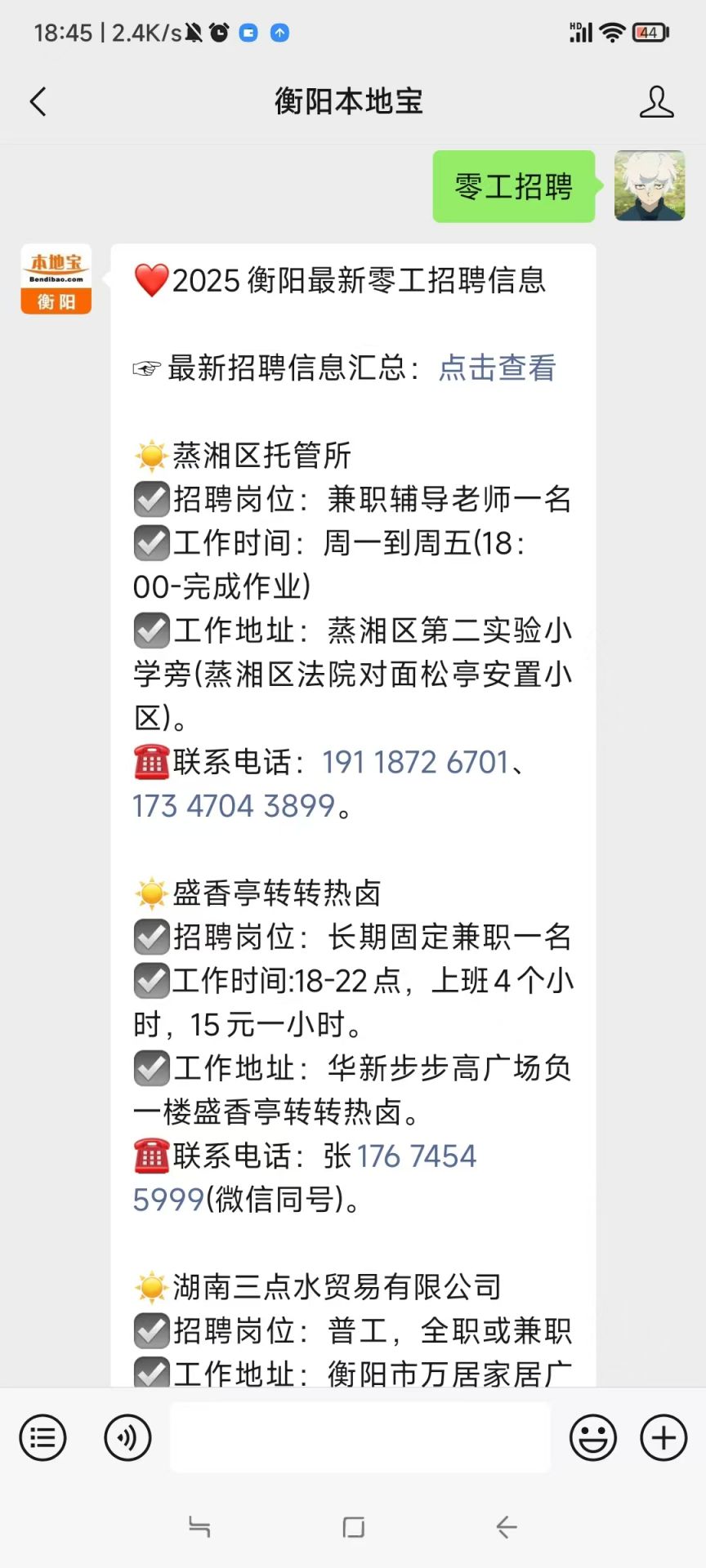Open the emoji picker
This screenshot has width=706, height=1568.
[x=593, y=1438]
